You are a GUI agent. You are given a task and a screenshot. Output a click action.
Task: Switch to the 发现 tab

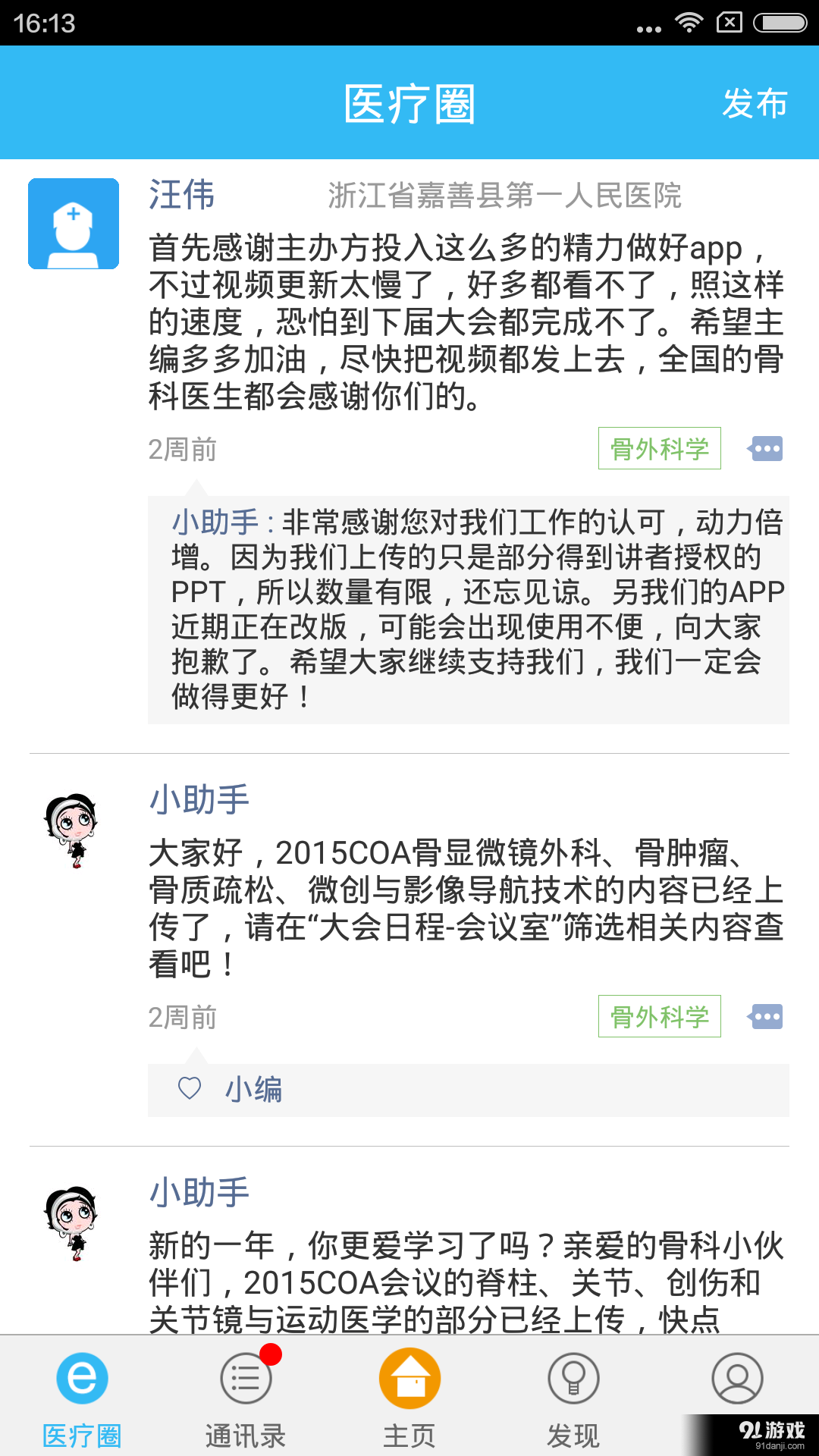(x=573, y=1397)
